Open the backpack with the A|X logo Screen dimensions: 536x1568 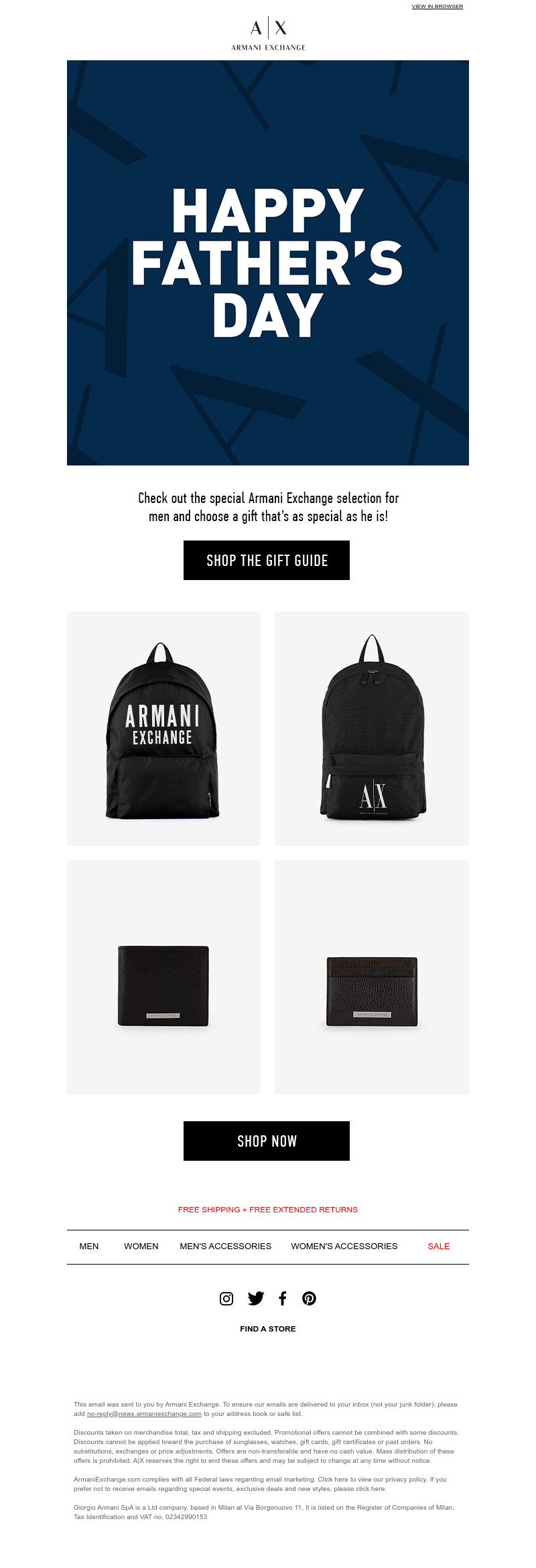pyautogui.click(x=372, y=728)
